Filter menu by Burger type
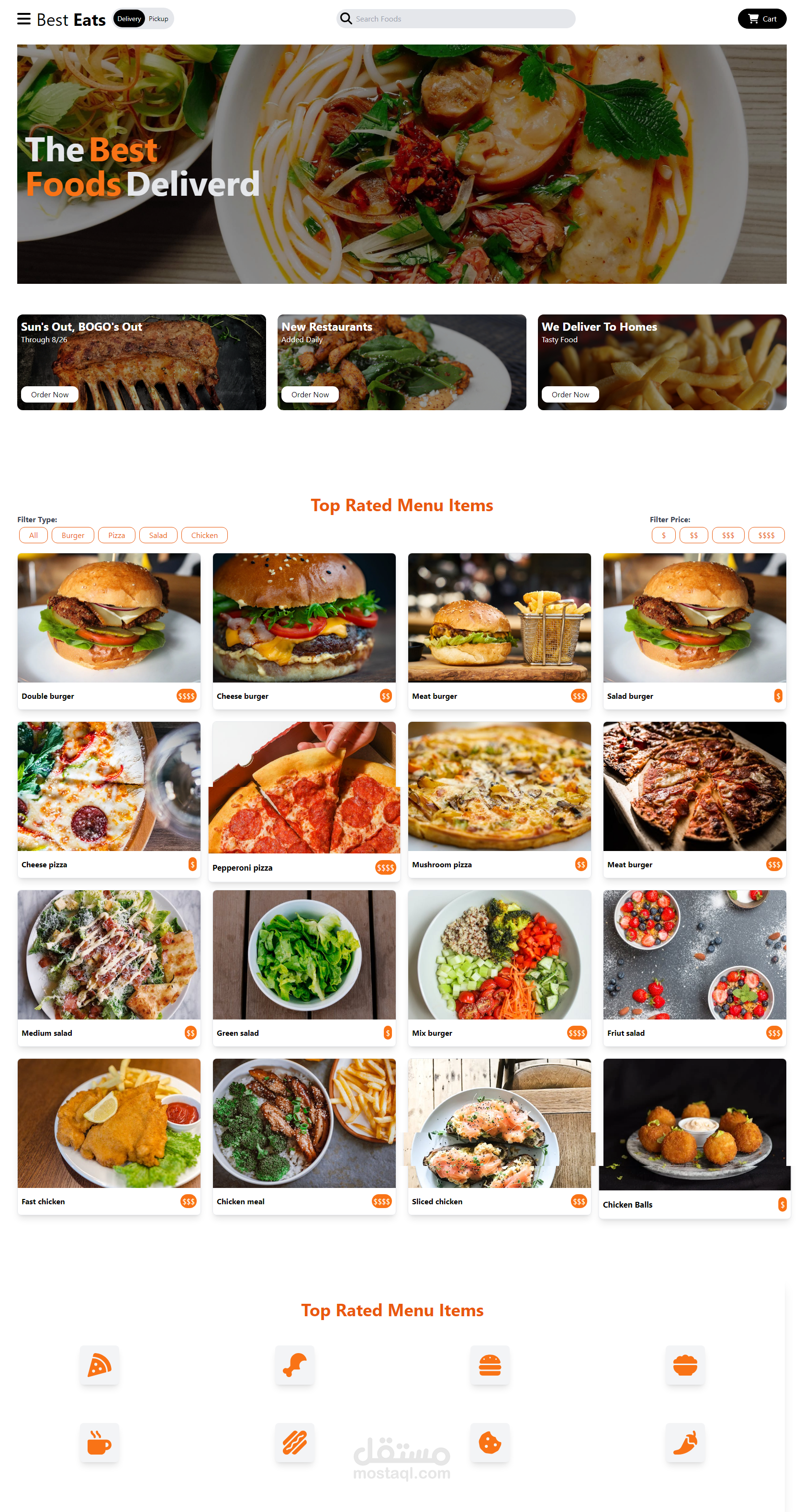The image size is (804, 1512). pos(73,535)
